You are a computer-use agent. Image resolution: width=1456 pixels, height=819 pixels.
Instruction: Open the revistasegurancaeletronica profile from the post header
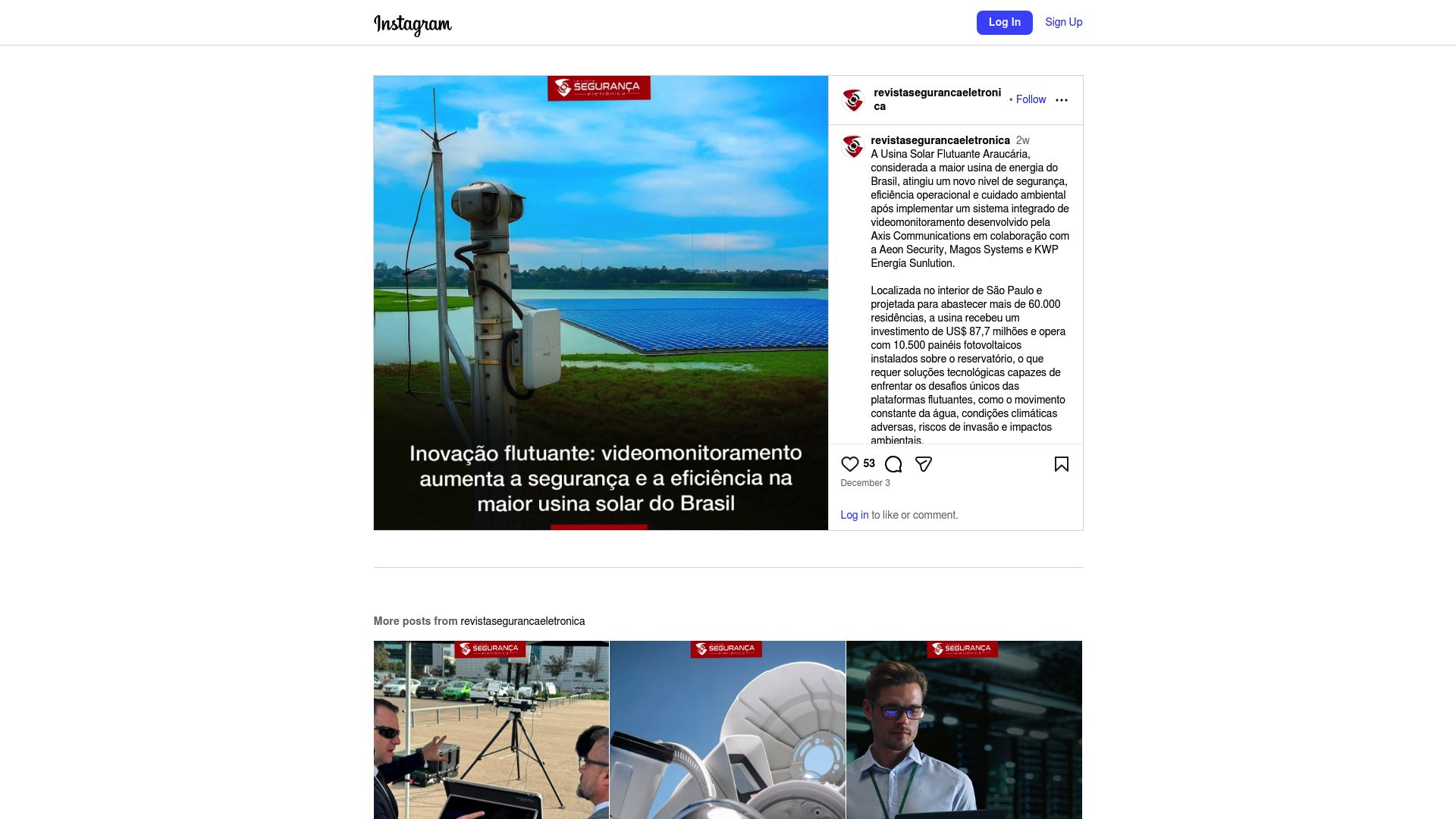[937, 93]
